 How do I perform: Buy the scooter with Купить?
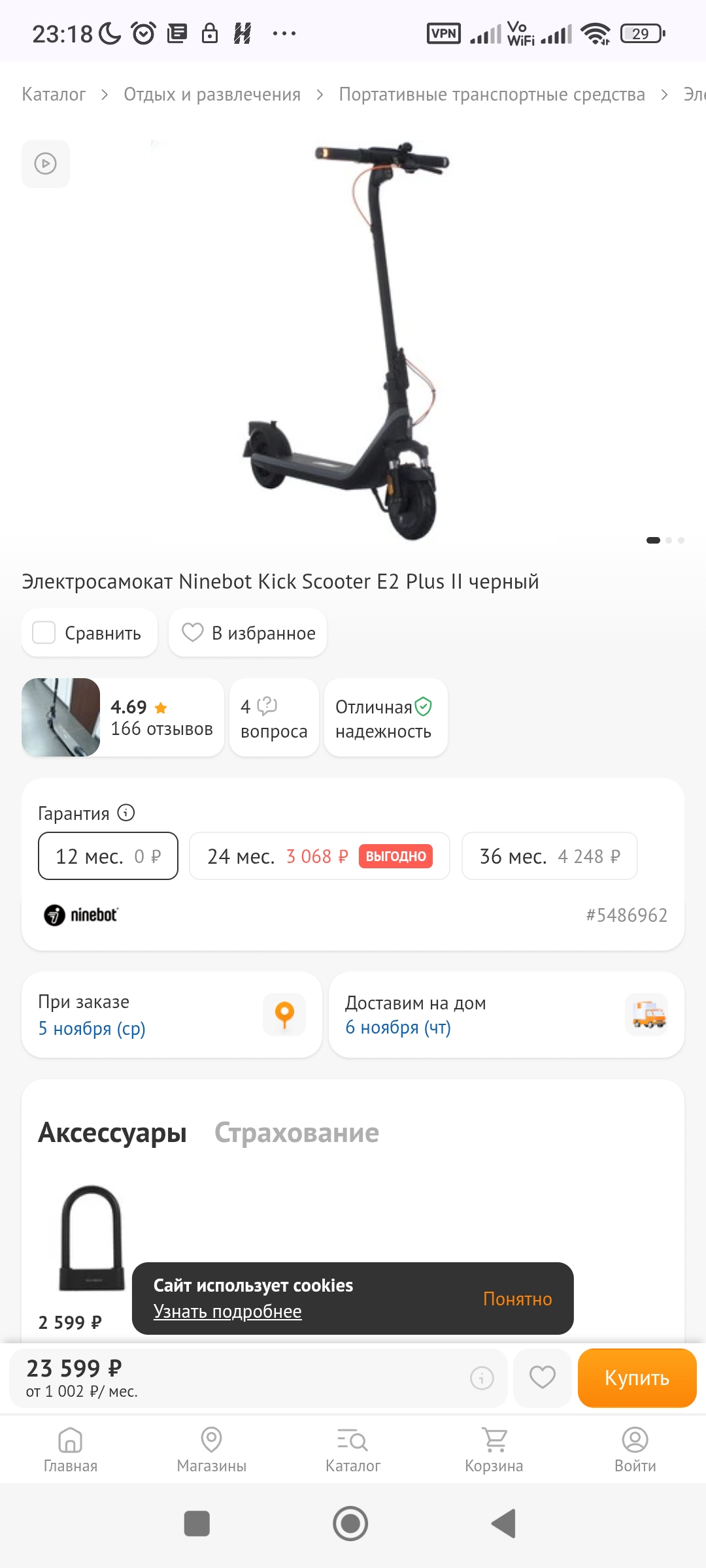pyautogui.click(x=637, y=1378)
